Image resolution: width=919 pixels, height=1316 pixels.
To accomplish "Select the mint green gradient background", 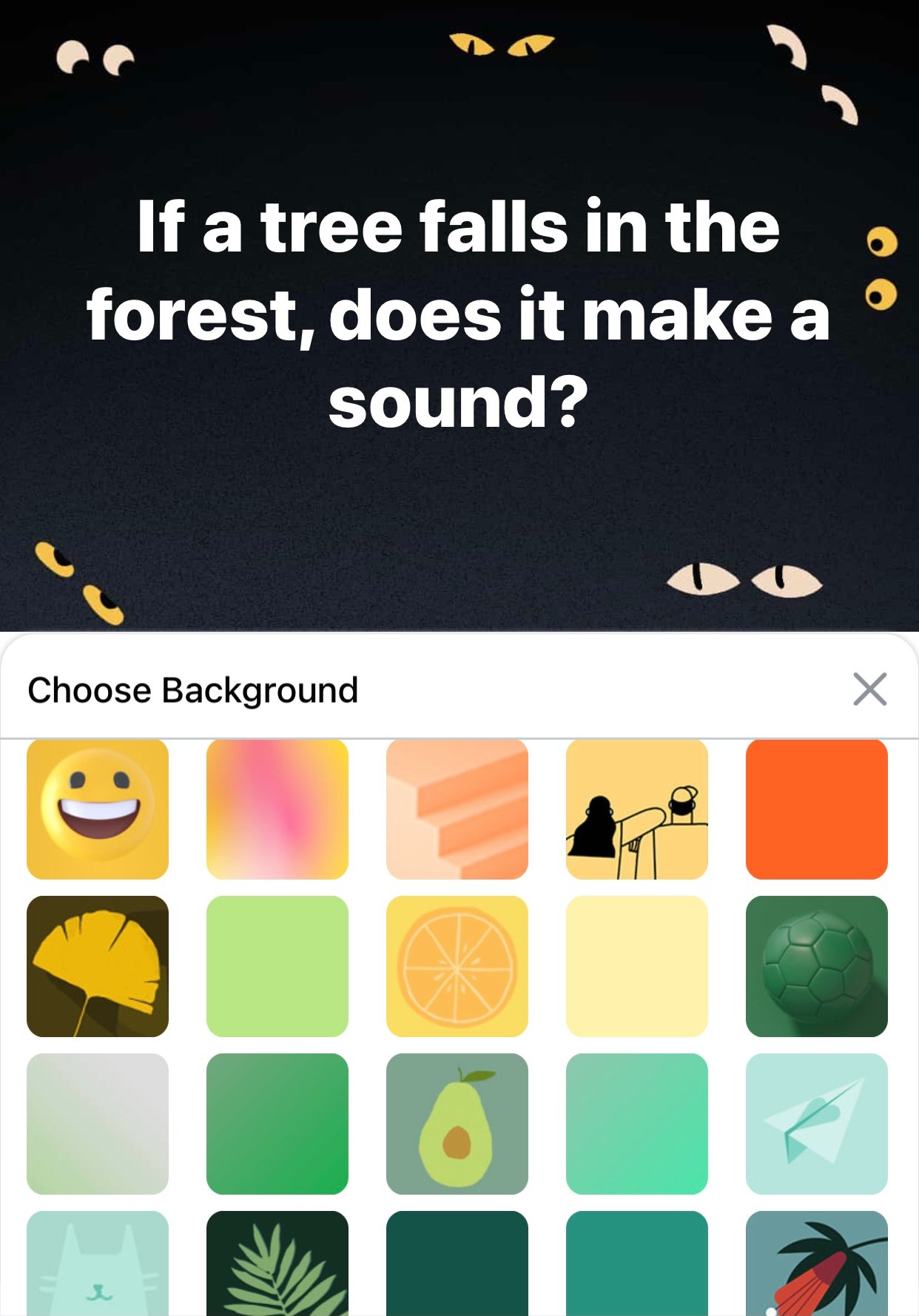I will tap(637, 1124).
